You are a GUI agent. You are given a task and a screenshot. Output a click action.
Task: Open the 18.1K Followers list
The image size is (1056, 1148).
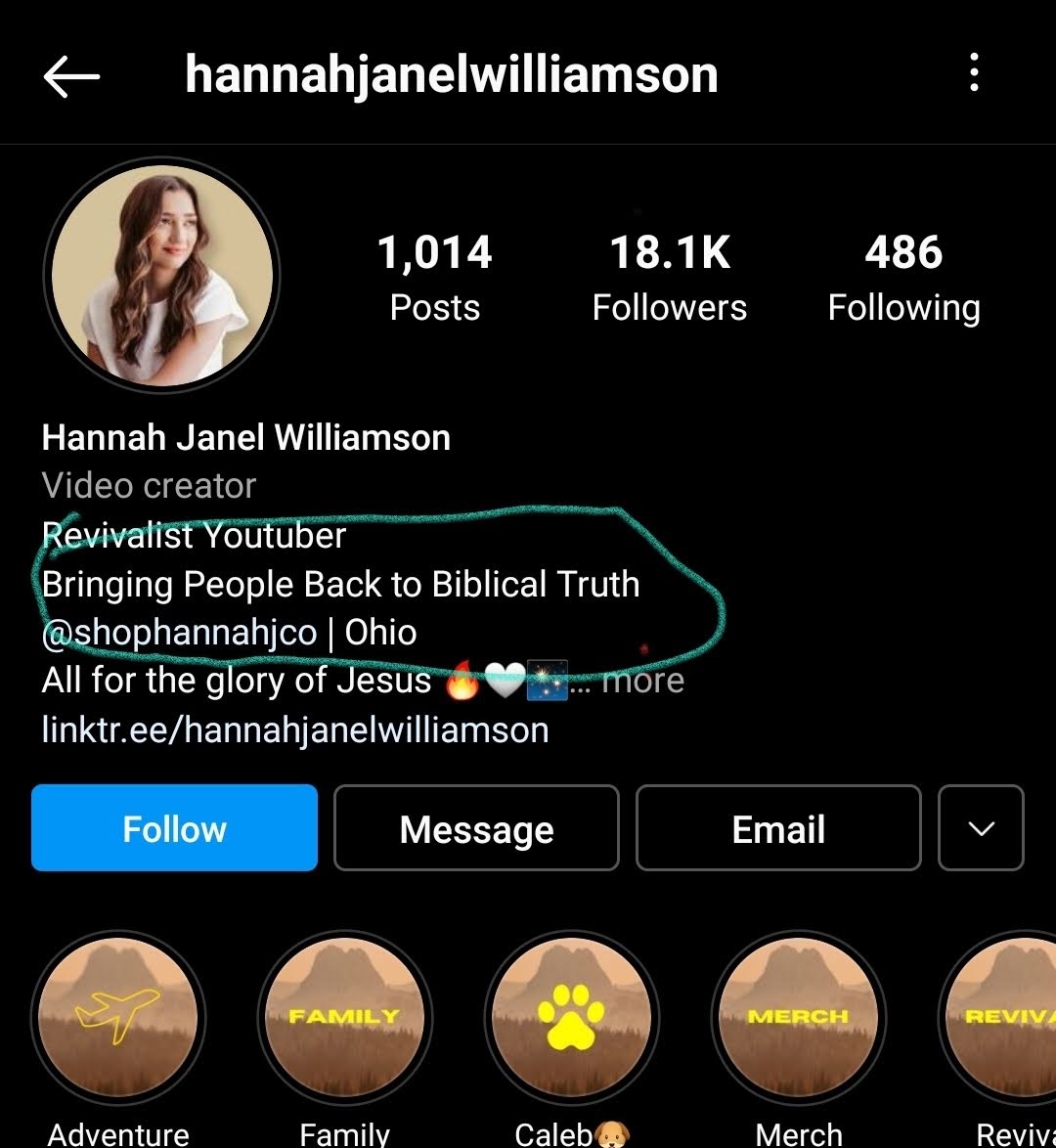(670, 278)
